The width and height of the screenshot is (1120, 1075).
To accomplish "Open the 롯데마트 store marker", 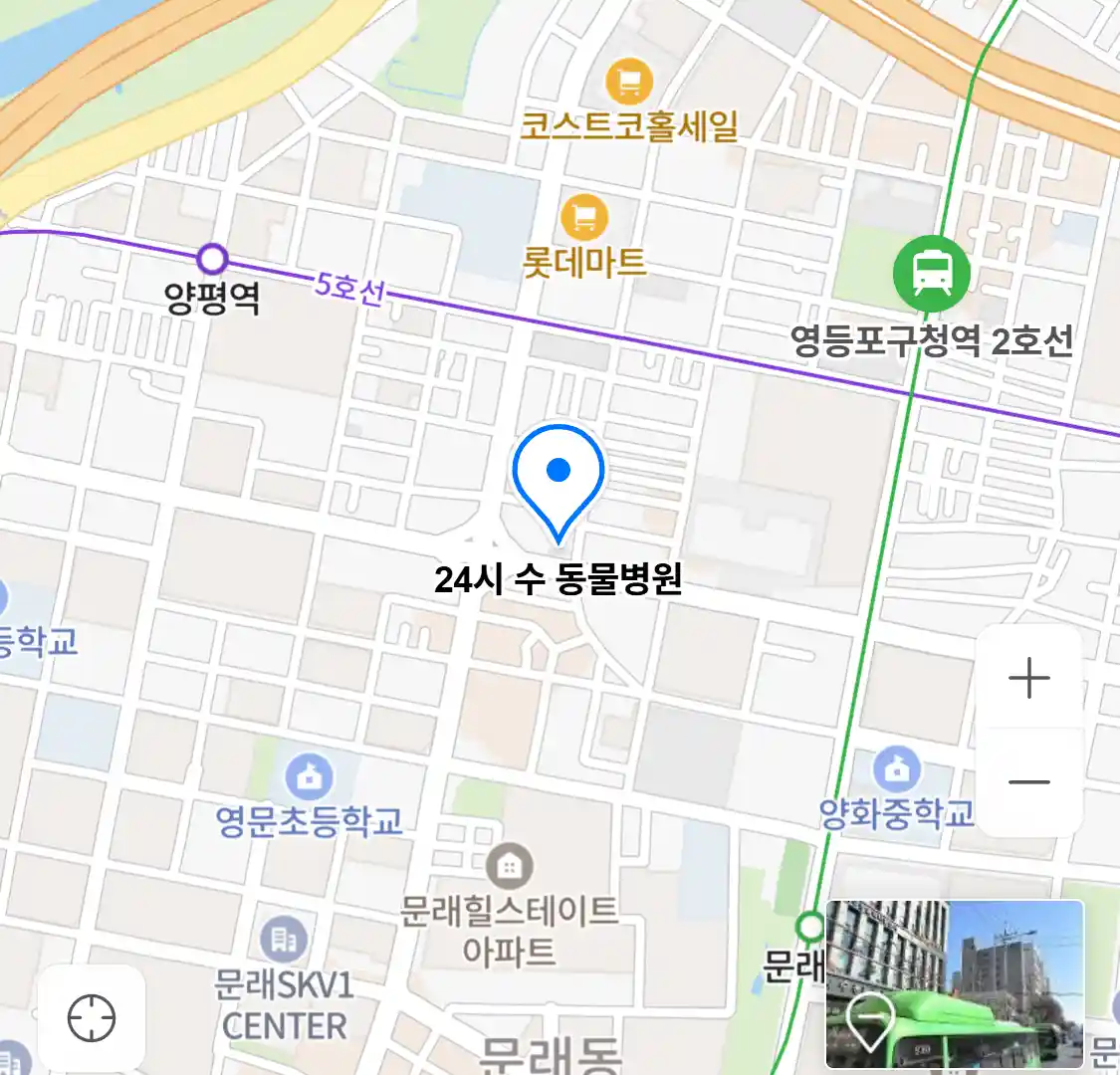I will click(584, 218).
